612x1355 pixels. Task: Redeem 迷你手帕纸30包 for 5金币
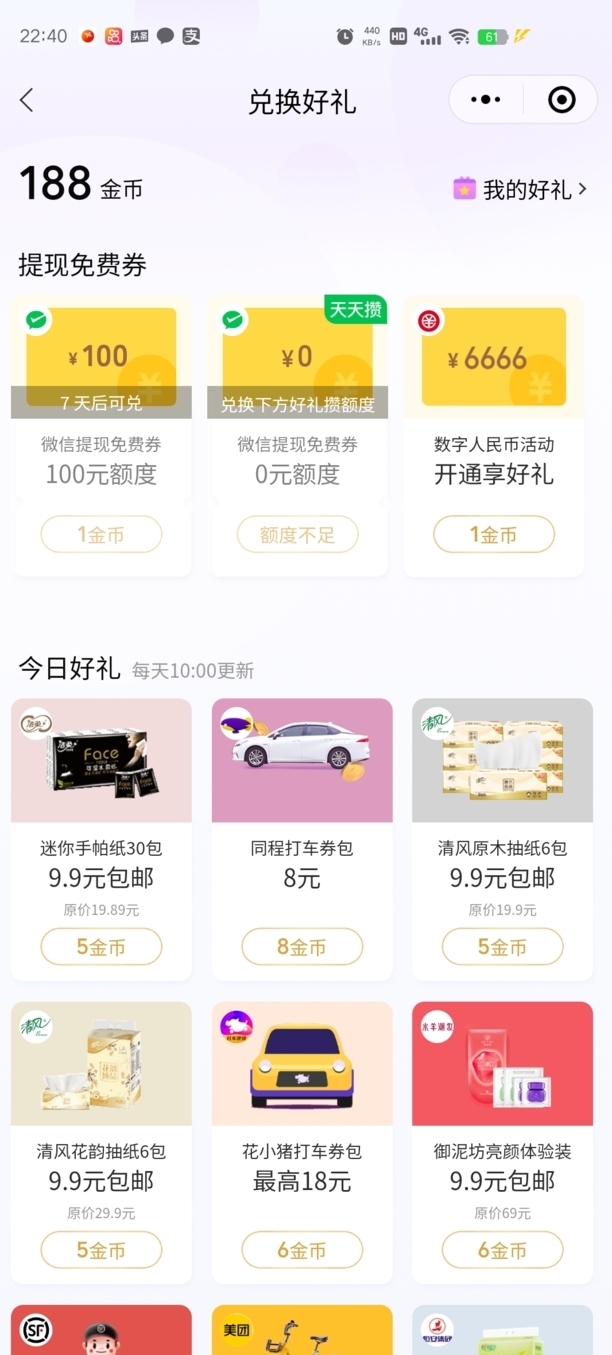tap(101, 947)
